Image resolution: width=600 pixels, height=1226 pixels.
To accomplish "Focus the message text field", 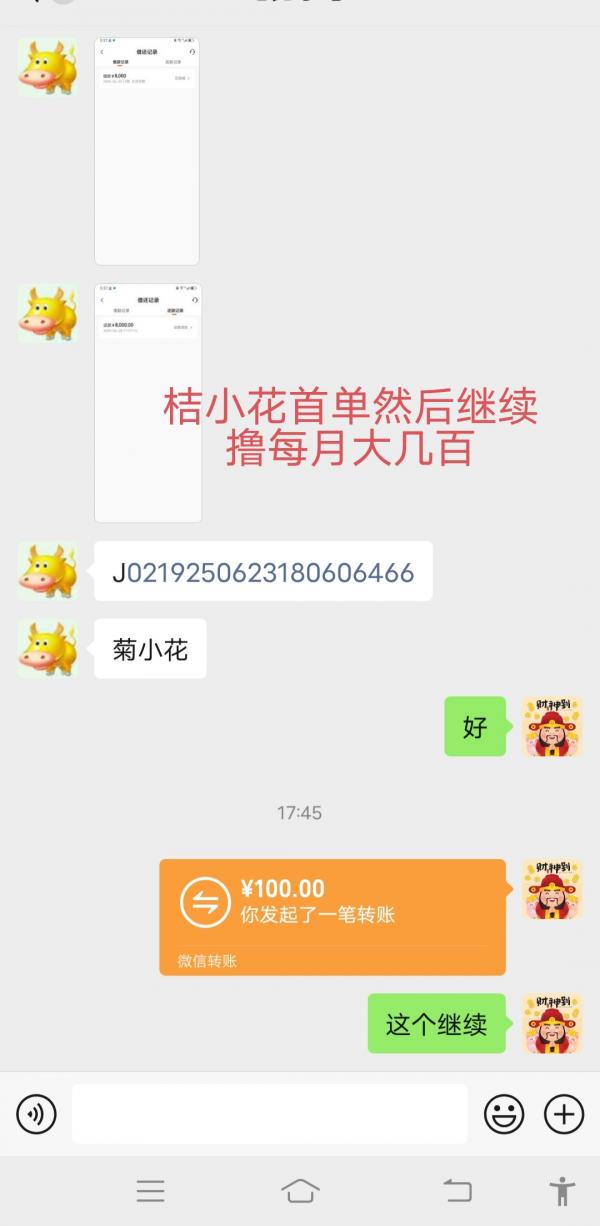I will (269, 1114).
